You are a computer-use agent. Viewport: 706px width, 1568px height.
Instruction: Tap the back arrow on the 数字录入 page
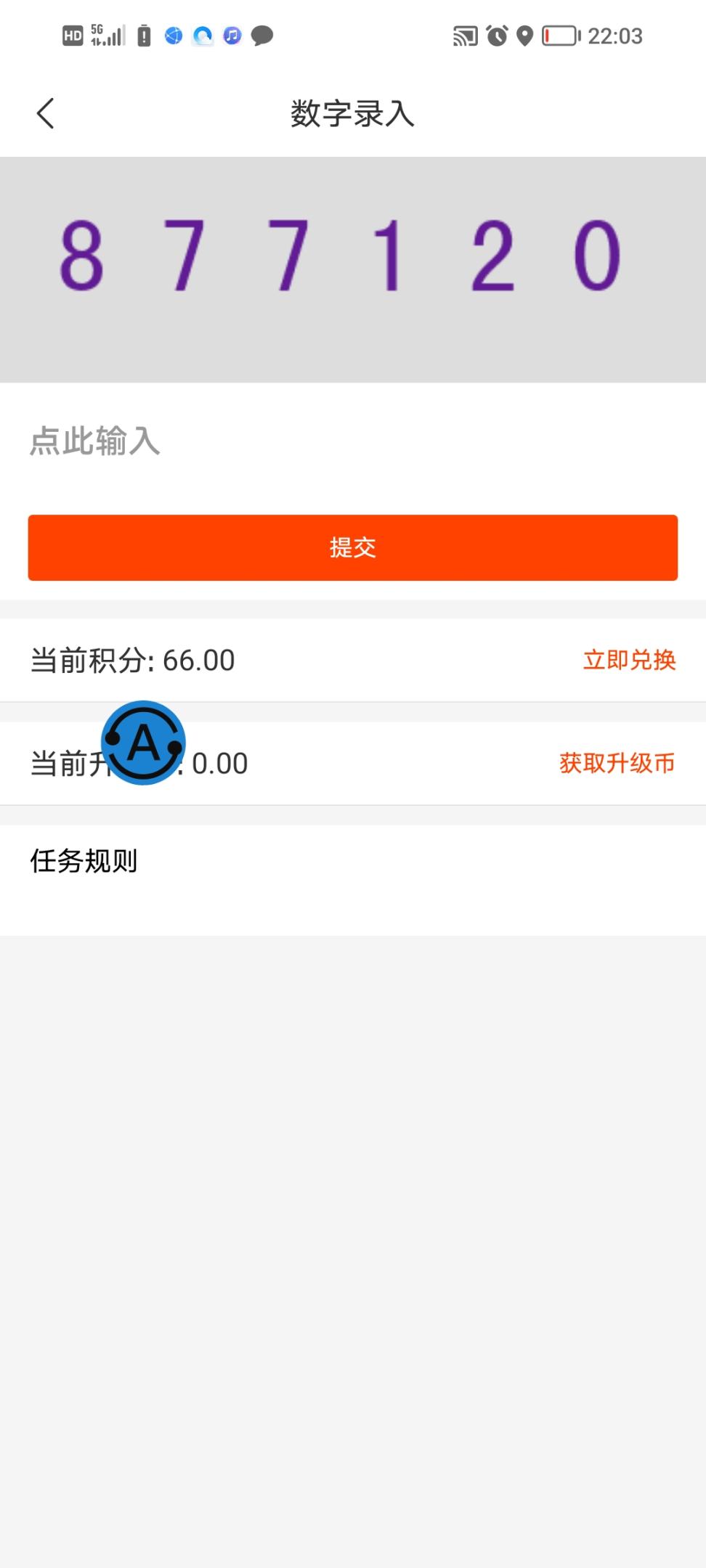pyautogui.click(x=45, y=113)
